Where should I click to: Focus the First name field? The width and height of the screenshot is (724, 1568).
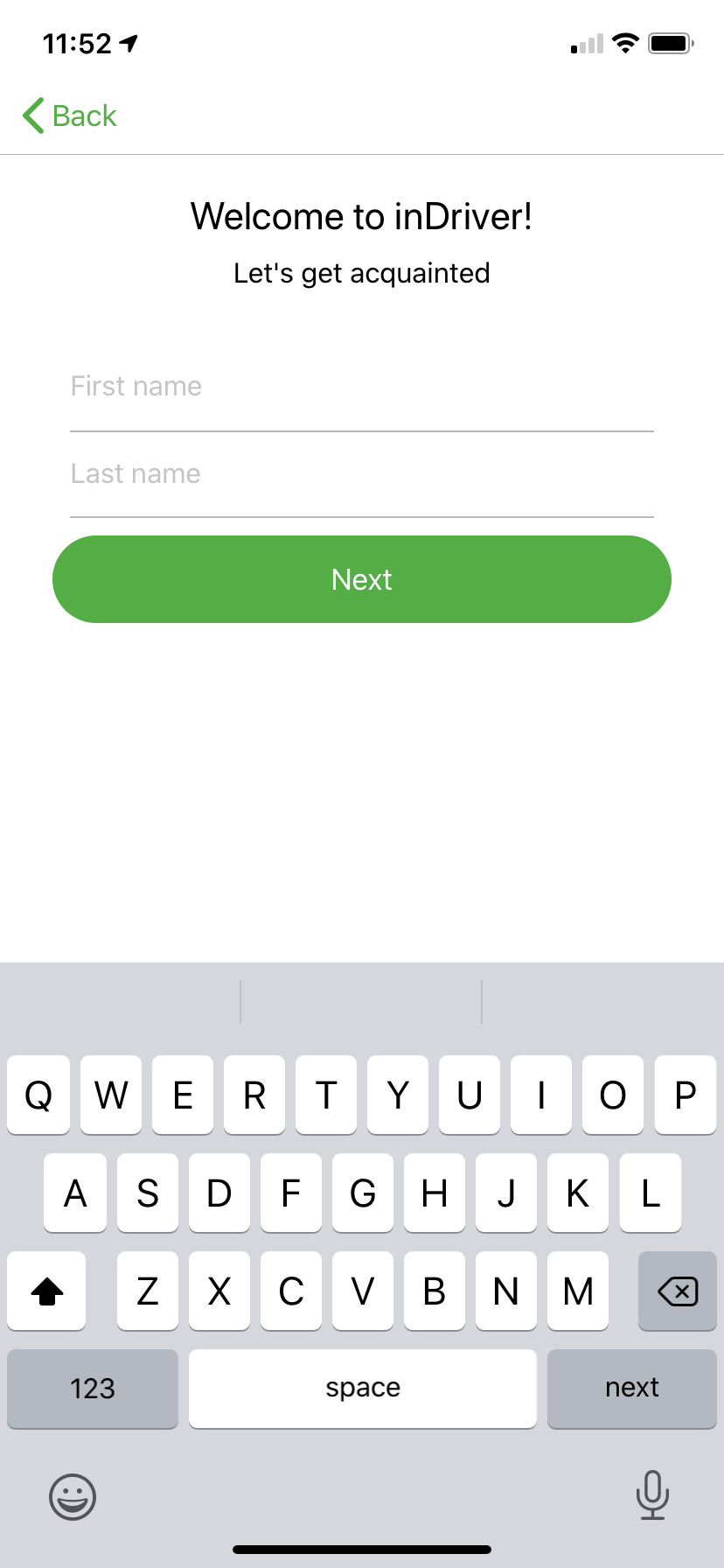click(x=361, y=387)
